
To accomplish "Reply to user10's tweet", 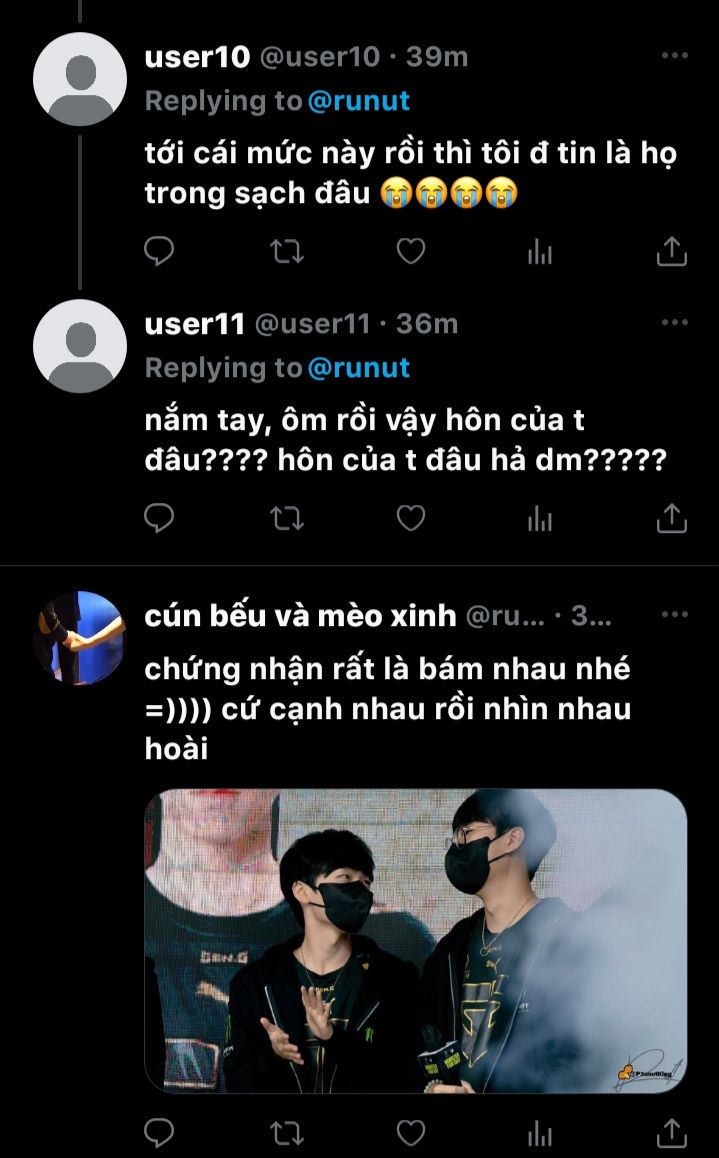I will (159, 252).
